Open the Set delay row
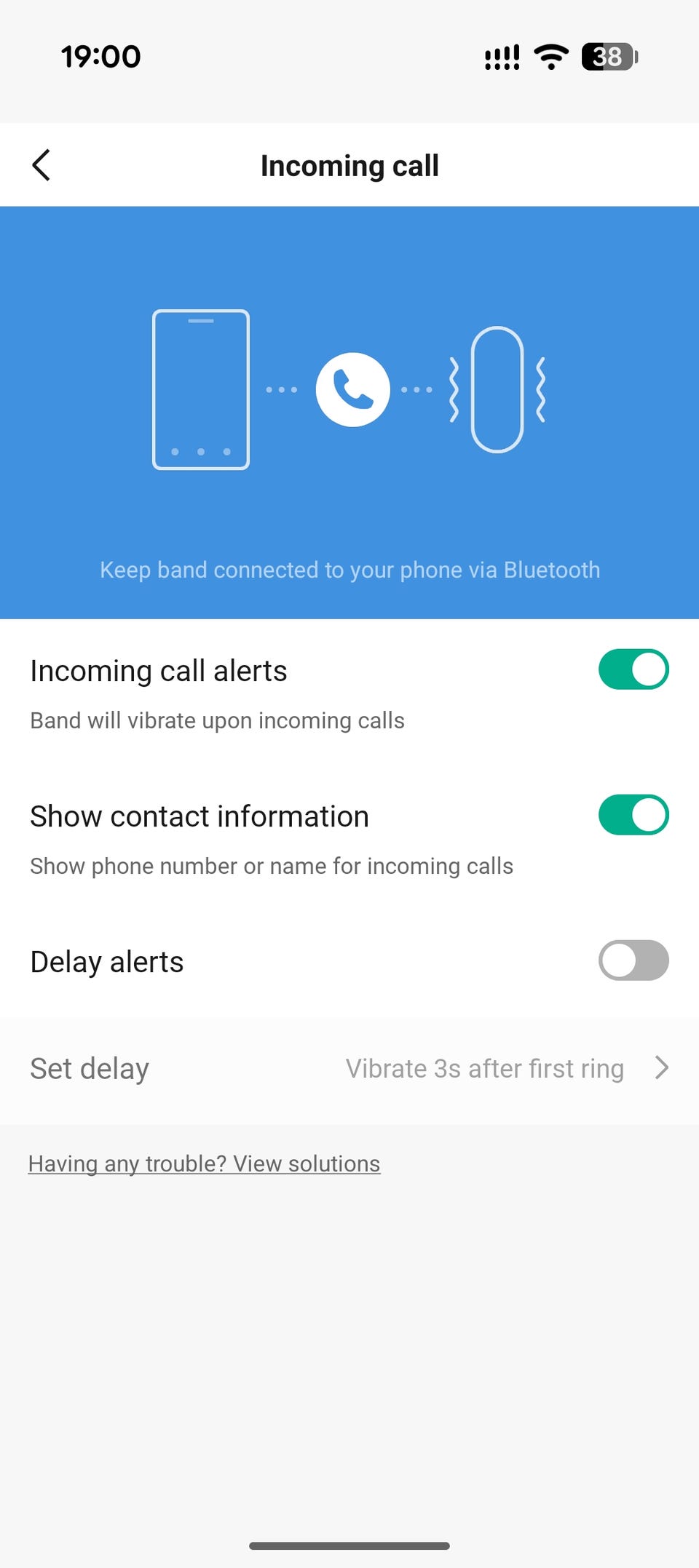The height and width of the screenshot is (1568, 699). pos(349,1068)
